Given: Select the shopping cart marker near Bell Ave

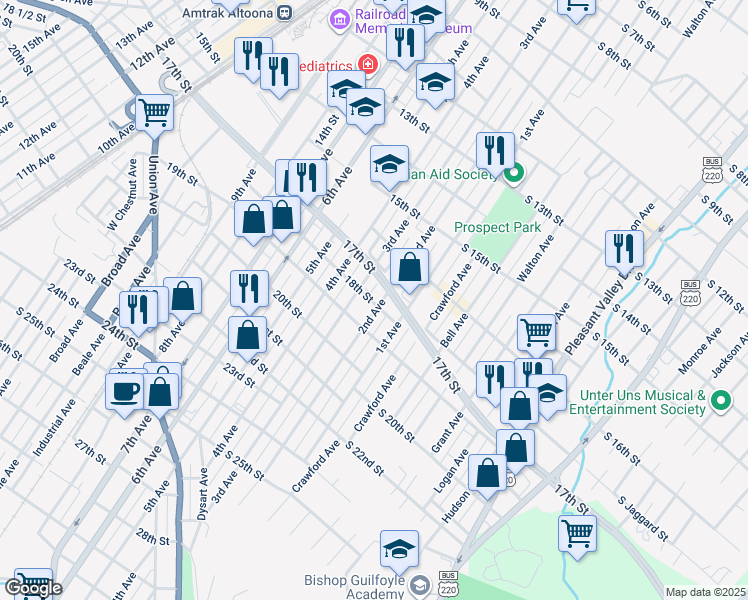Looking at the screenshot, I should coord(537,332).
